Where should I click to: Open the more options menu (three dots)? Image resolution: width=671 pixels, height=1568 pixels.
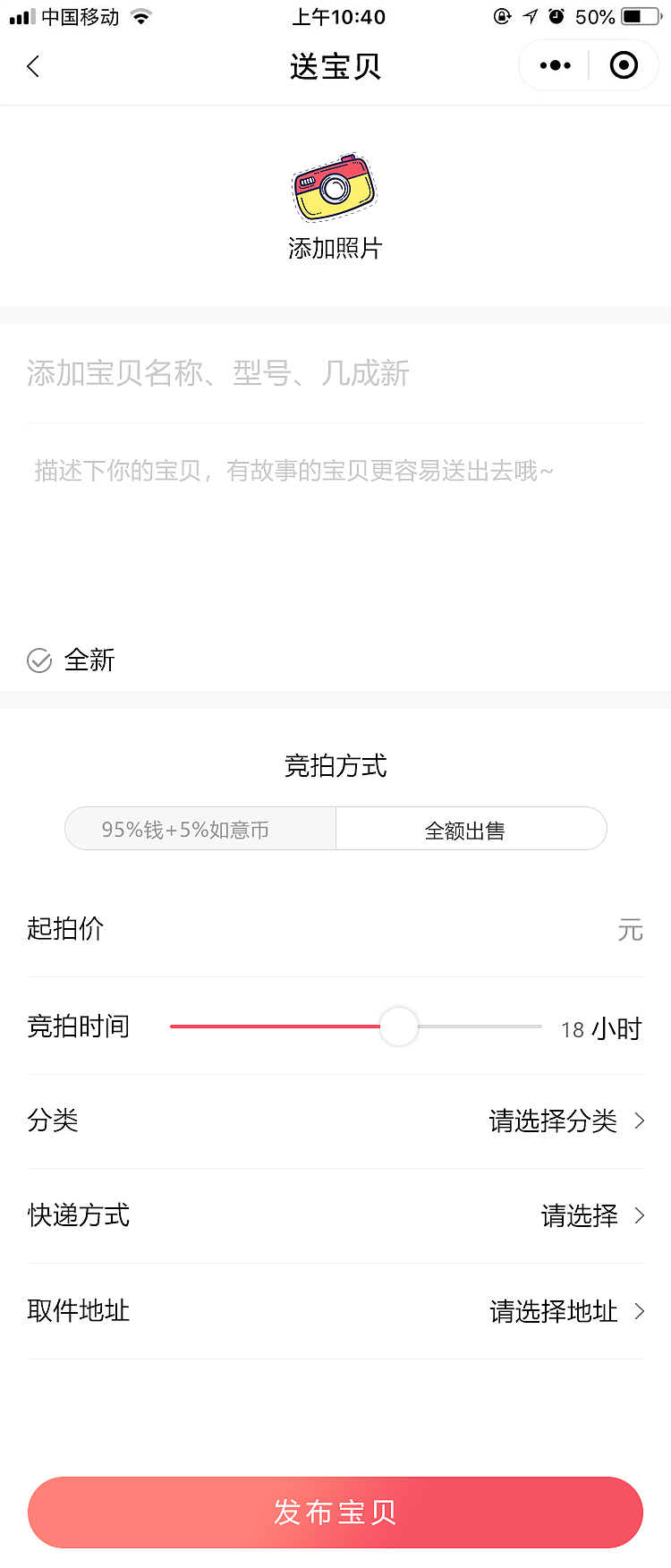(553, 65)
